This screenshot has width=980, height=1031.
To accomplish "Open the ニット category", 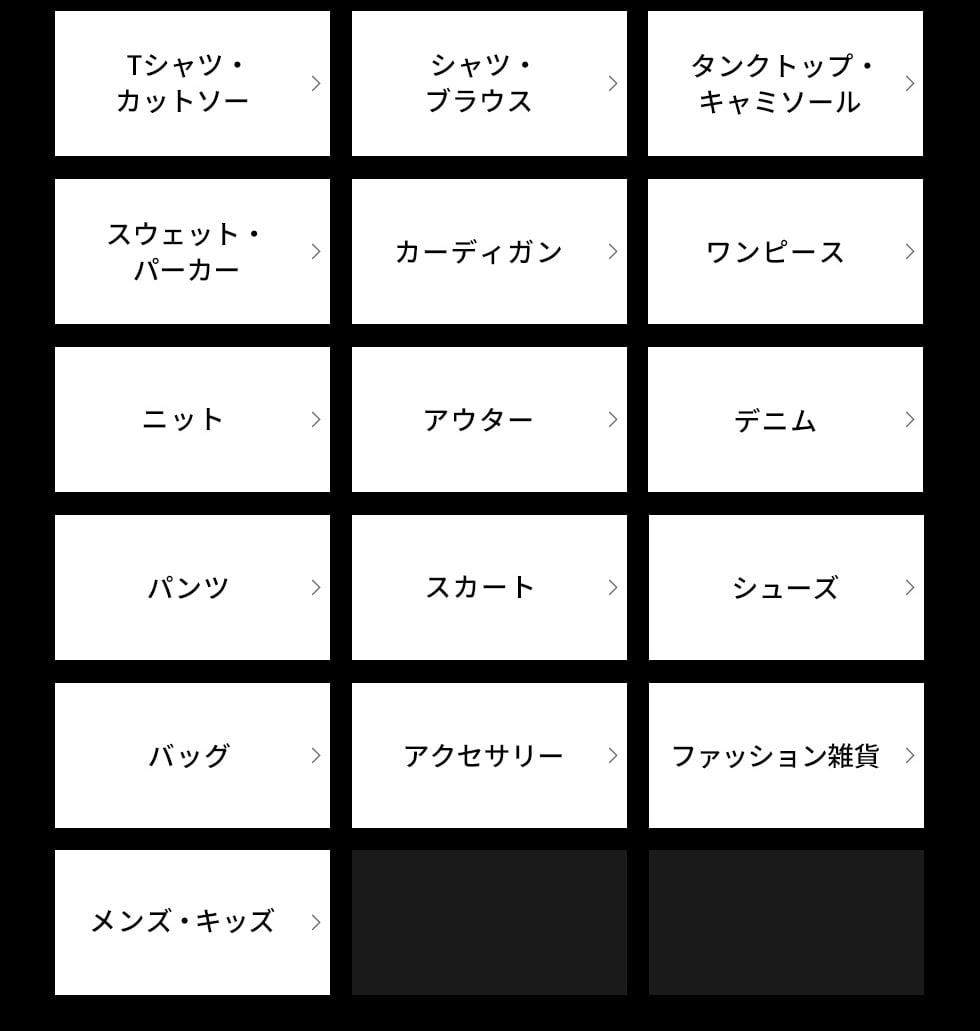I will click(x=192, y=420).
